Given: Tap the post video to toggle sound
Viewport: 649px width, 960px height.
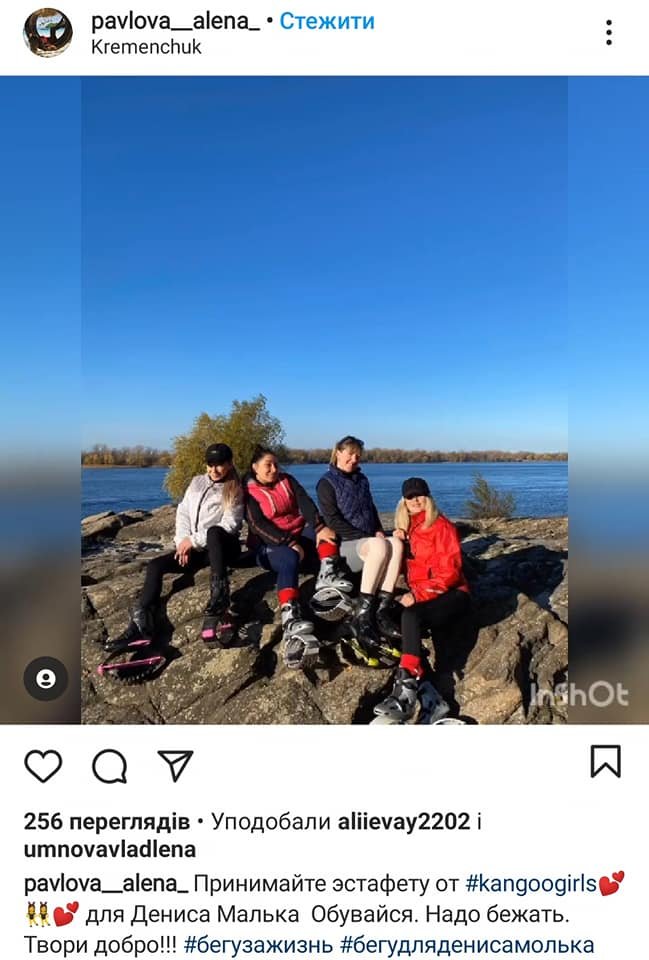Looking at the screenshot, I should [324, 300].
